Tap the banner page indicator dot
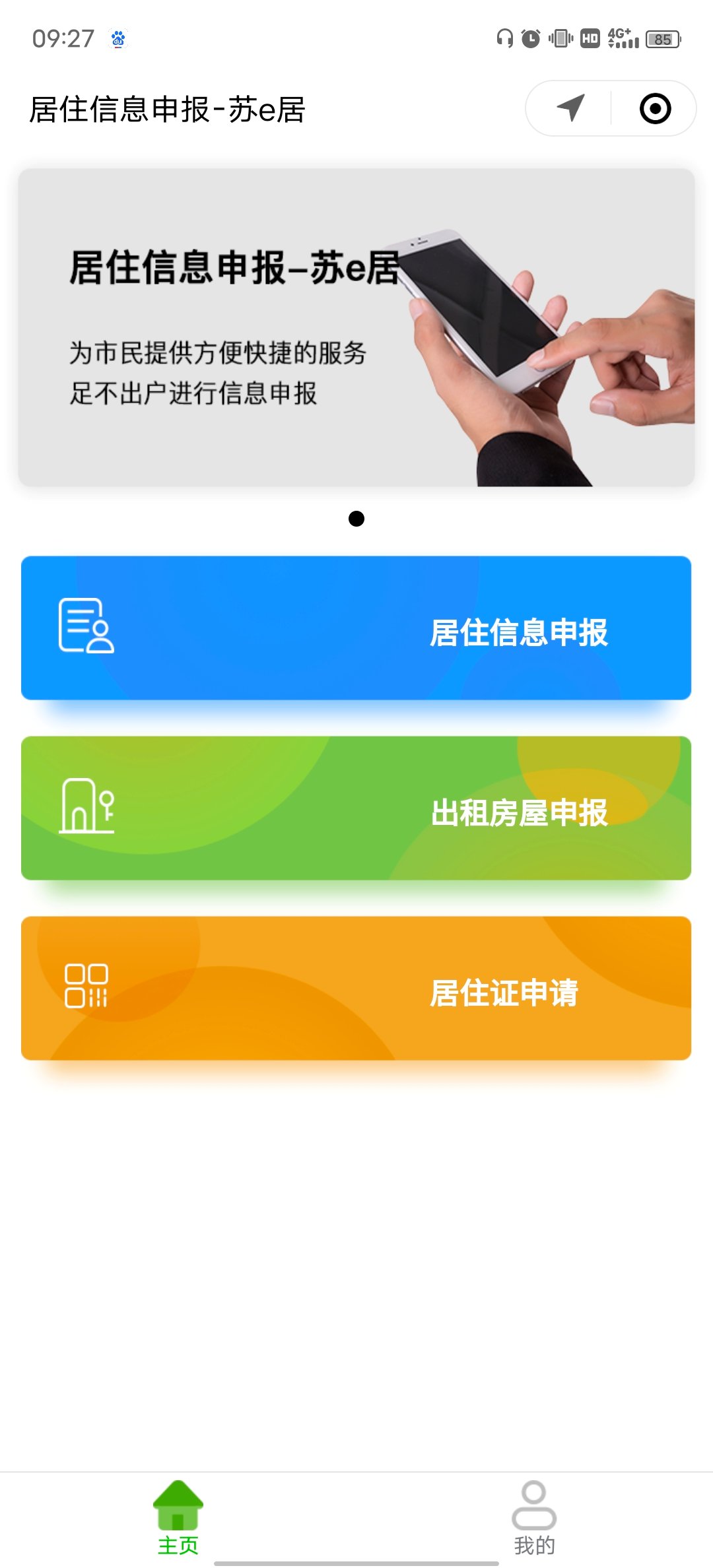This screenshot has height=1568, width=713. coord(356,519)
